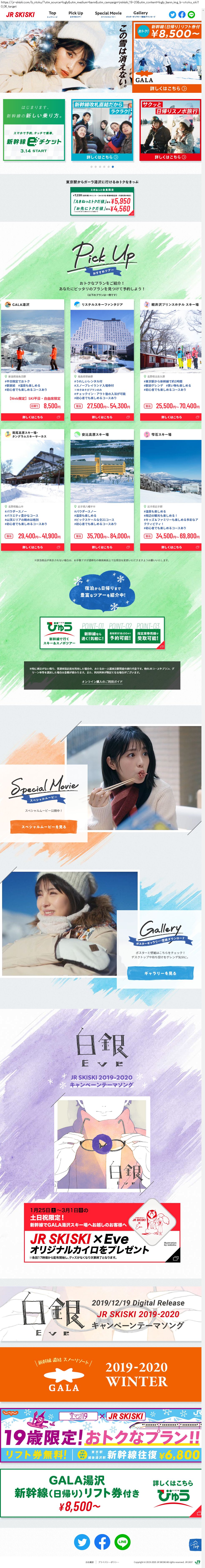Open the online purchase usage guide

(102, 682)
